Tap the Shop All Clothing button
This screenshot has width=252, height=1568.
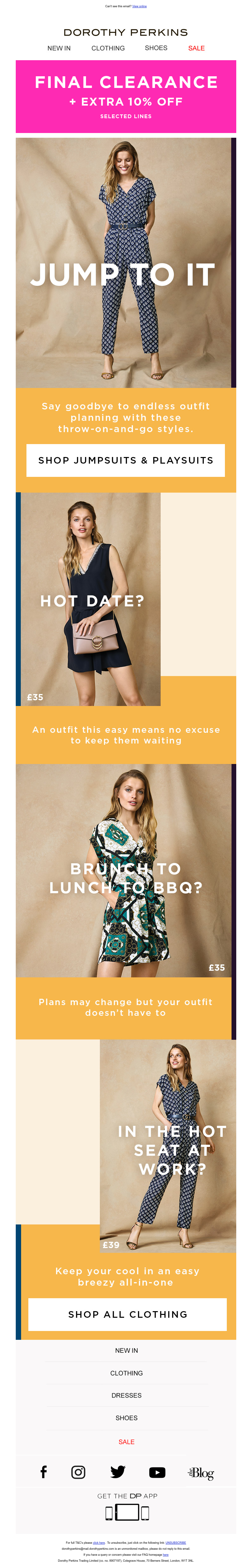click(127, 1314)
